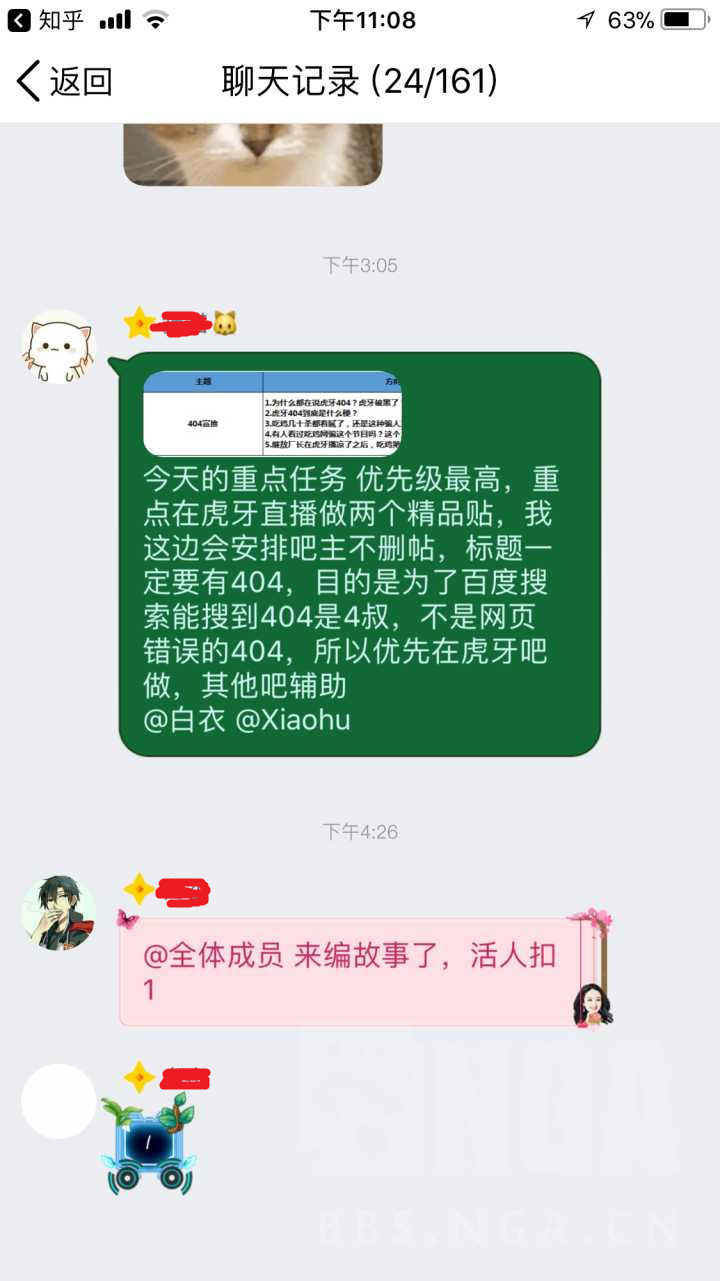This screenshot has height=1281, width=720.
Task: Return to 知乎 via status bar shortcut
Action: tap(46, 20)
